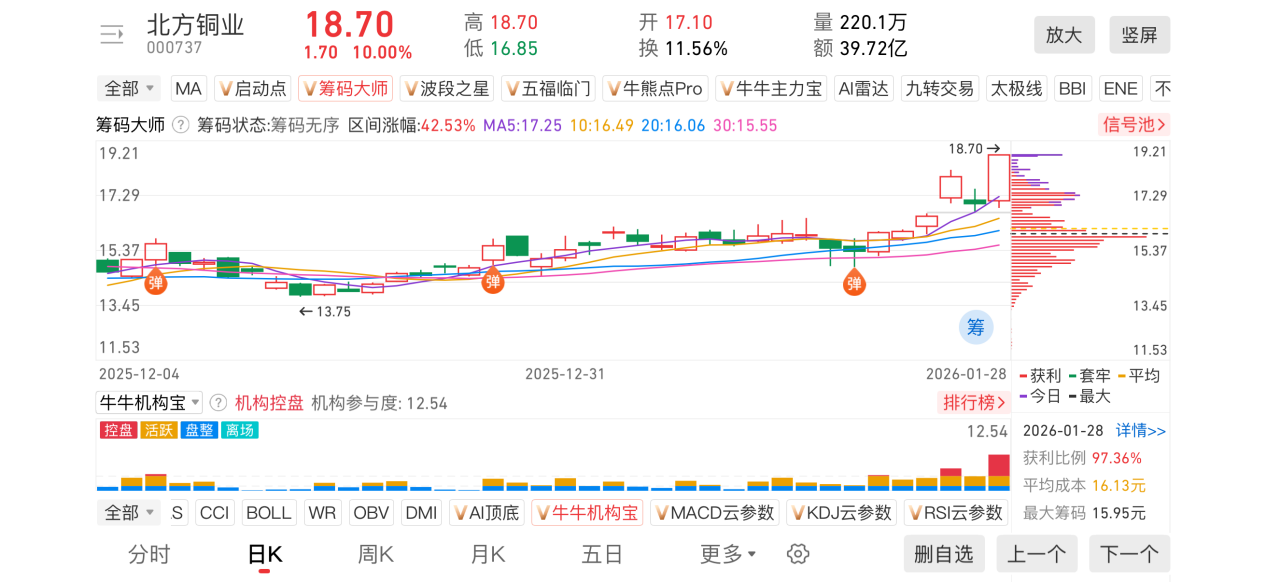The height and width of the screenshot is (582, 1266).
Task: Select the MA indicator chip
Action: (188, 89)
